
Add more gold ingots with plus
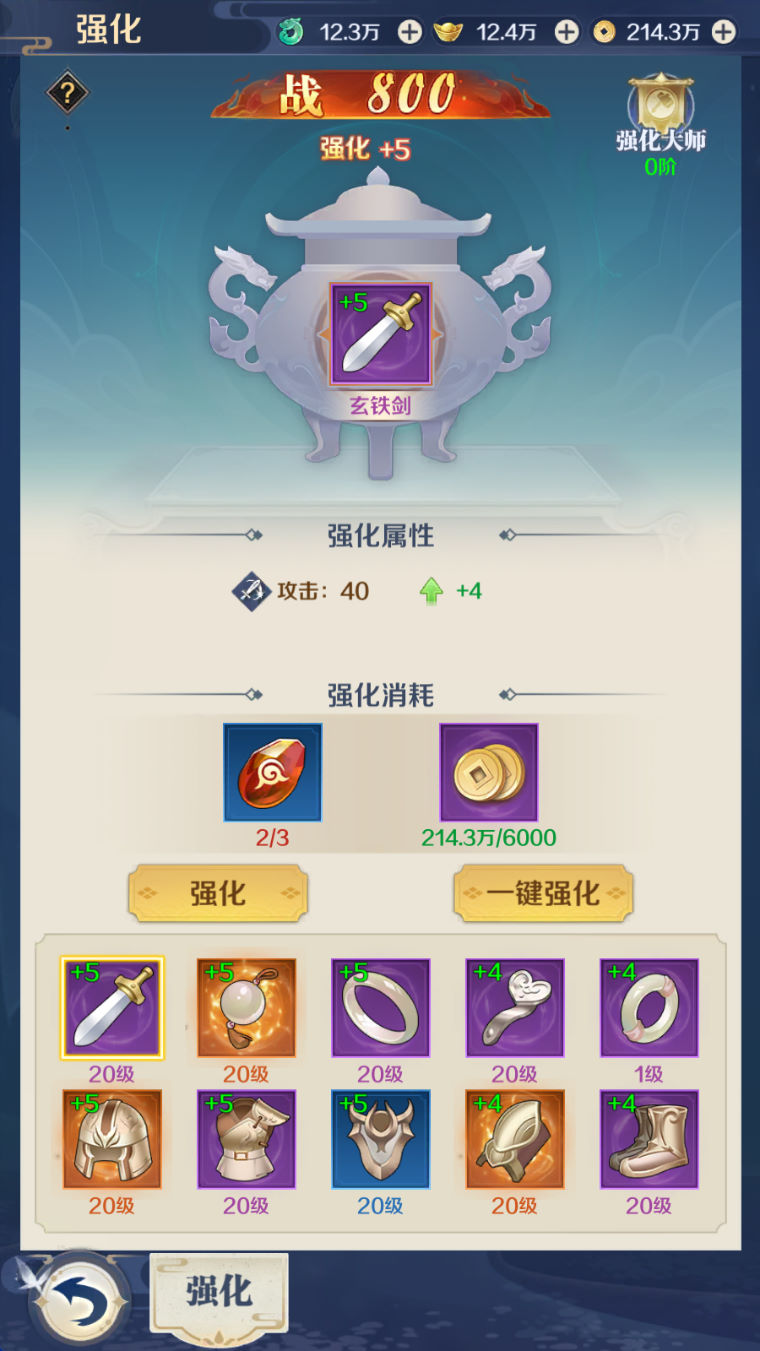567,32
